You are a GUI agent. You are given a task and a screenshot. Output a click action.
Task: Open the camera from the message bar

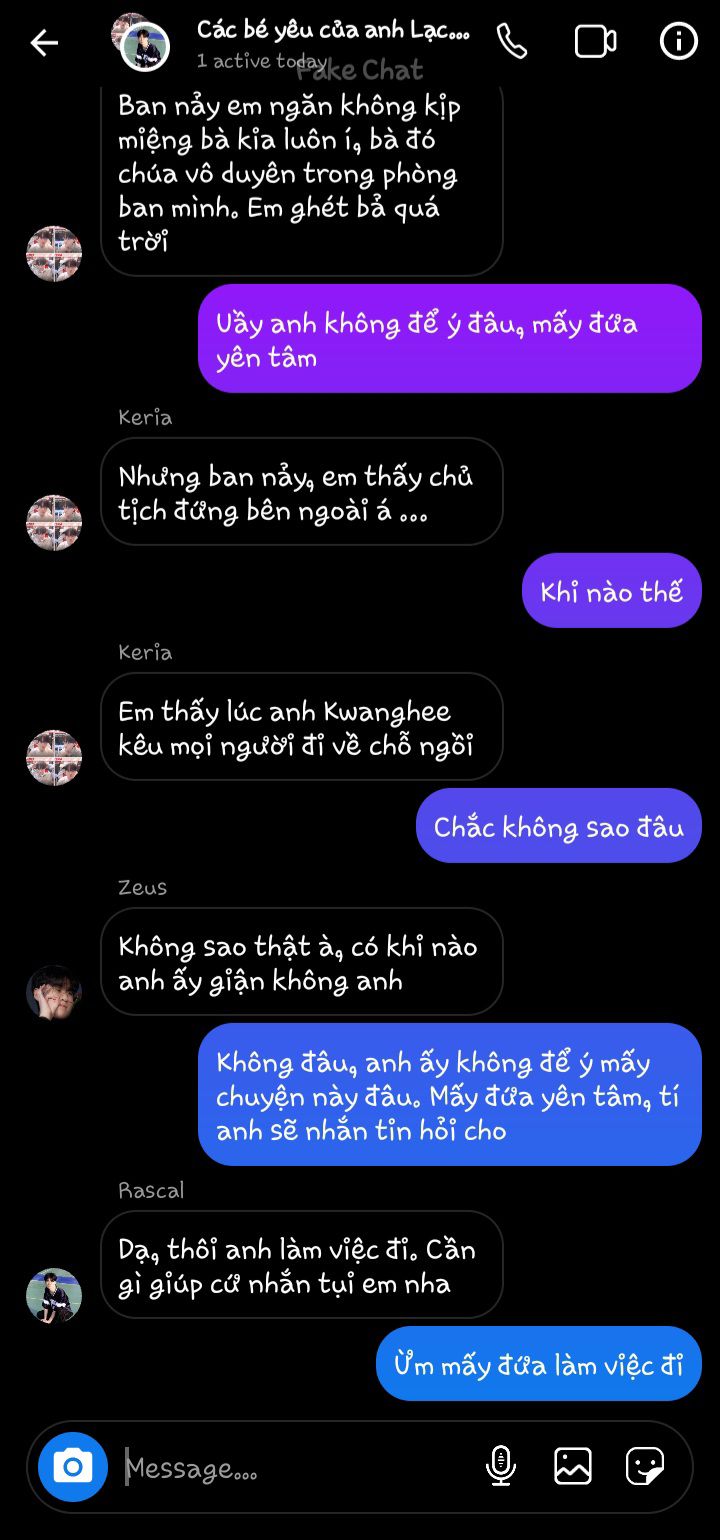click(x=73, y=1467)
